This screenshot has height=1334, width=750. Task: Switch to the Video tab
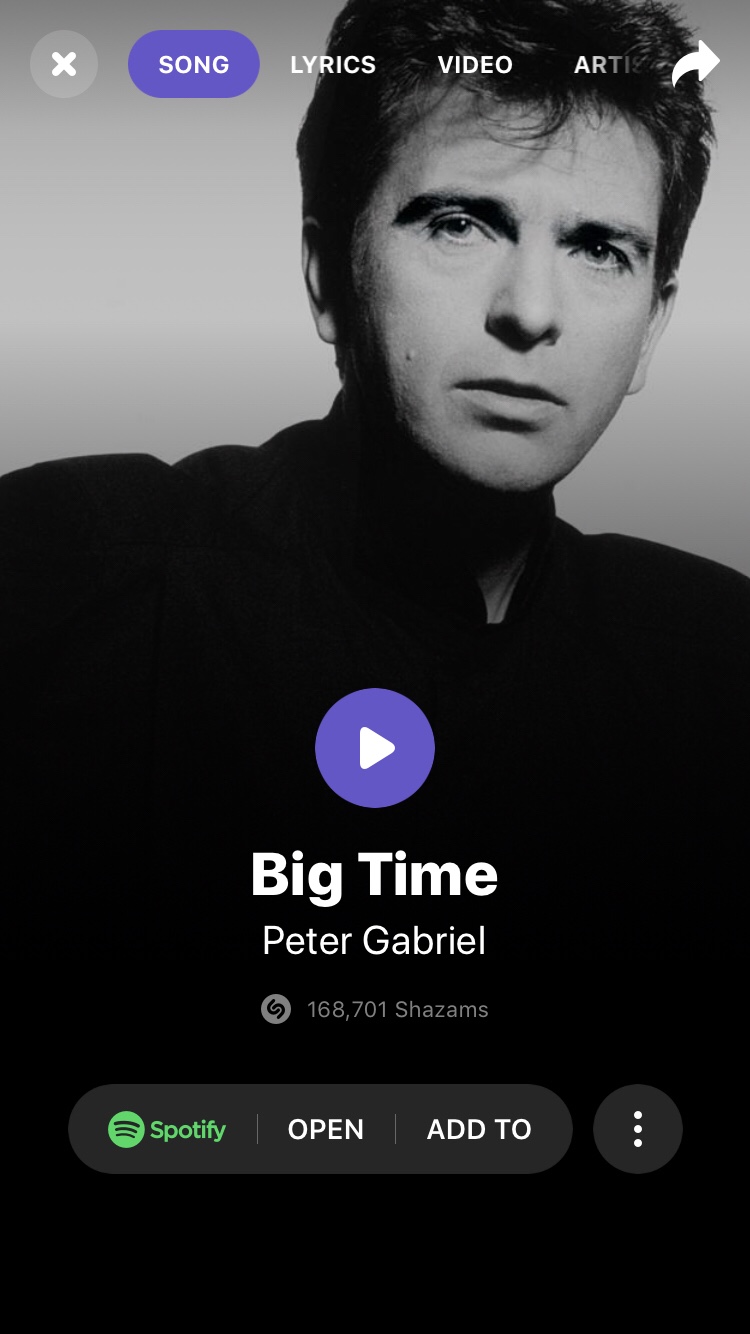[475, 65]
